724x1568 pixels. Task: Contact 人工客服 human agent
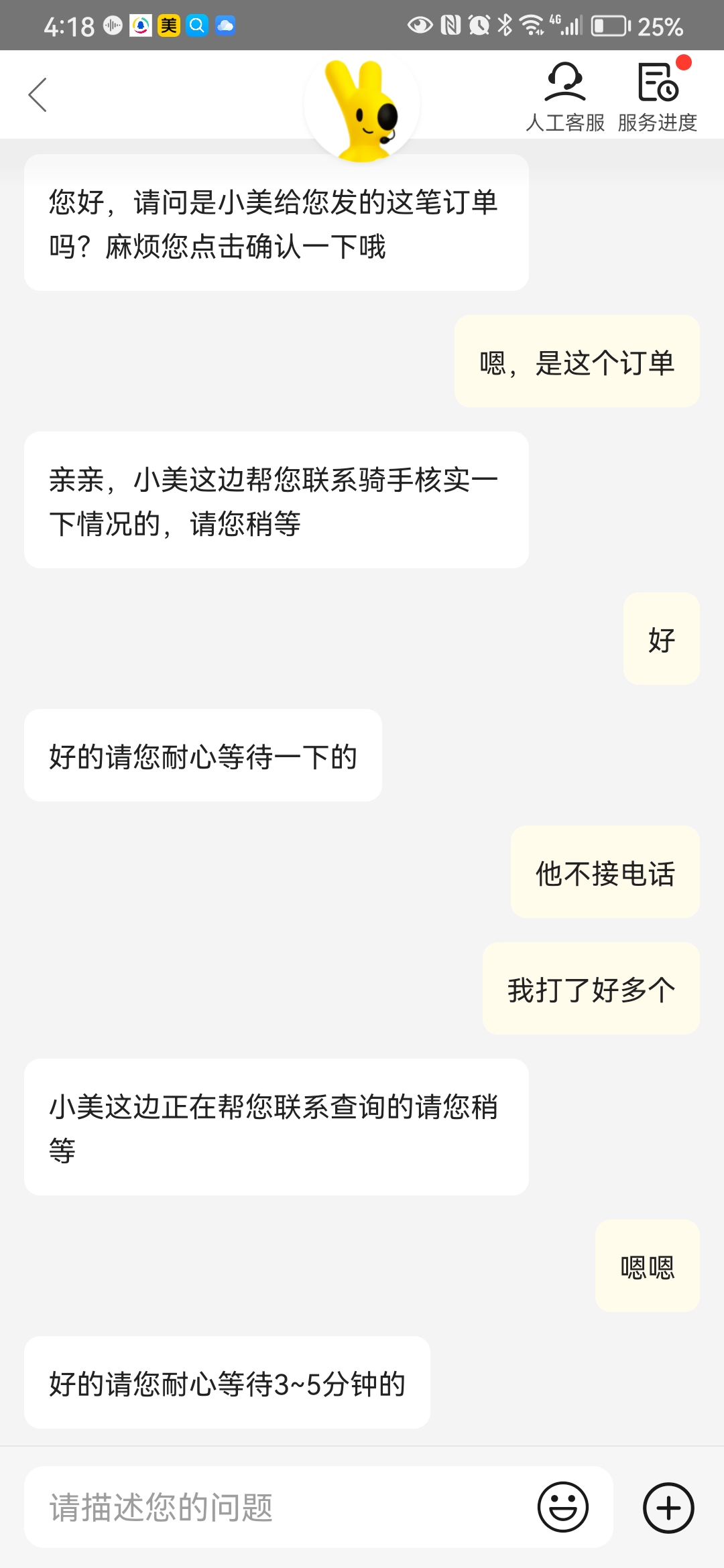[565, 96]
